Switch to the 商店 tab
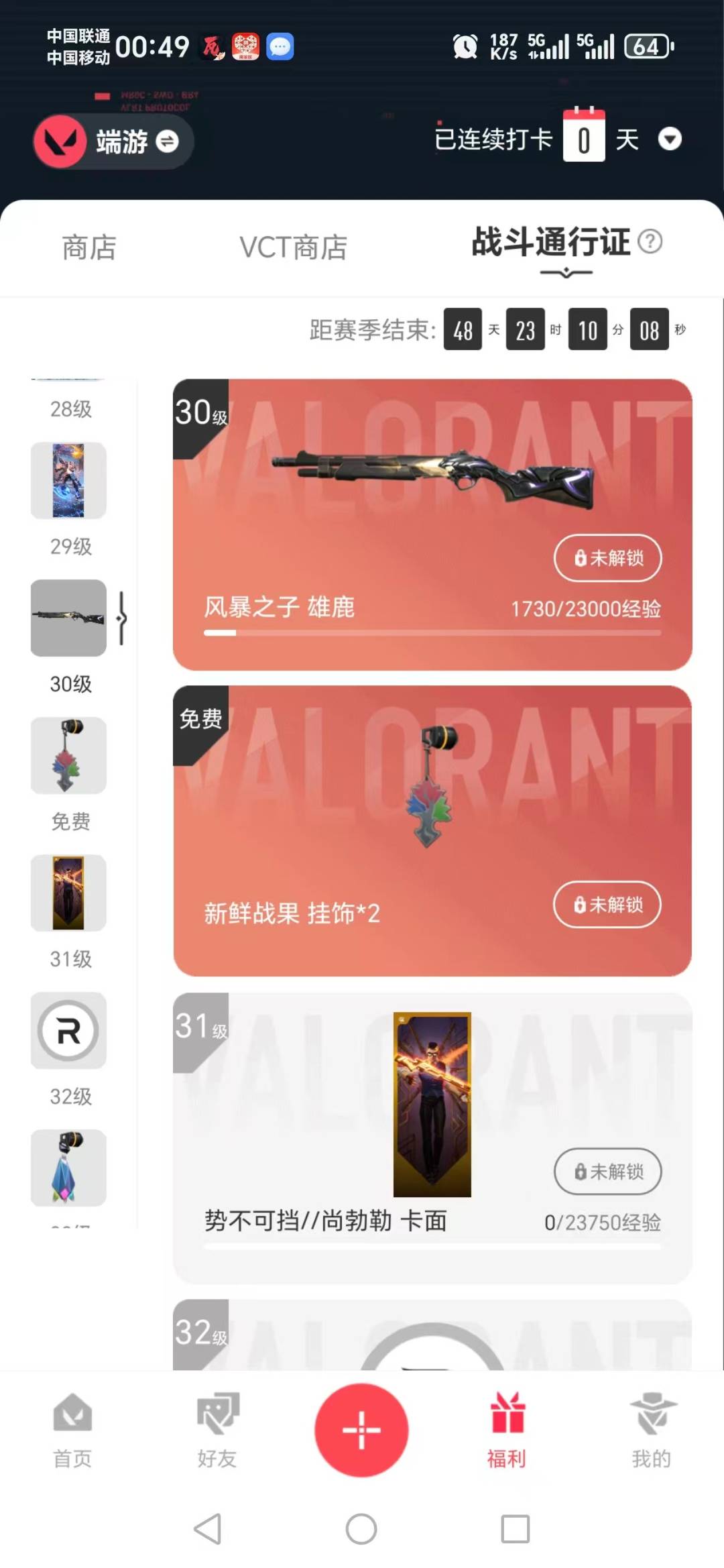The height and width of the screenshot is (1568, 724). [89, 247]
